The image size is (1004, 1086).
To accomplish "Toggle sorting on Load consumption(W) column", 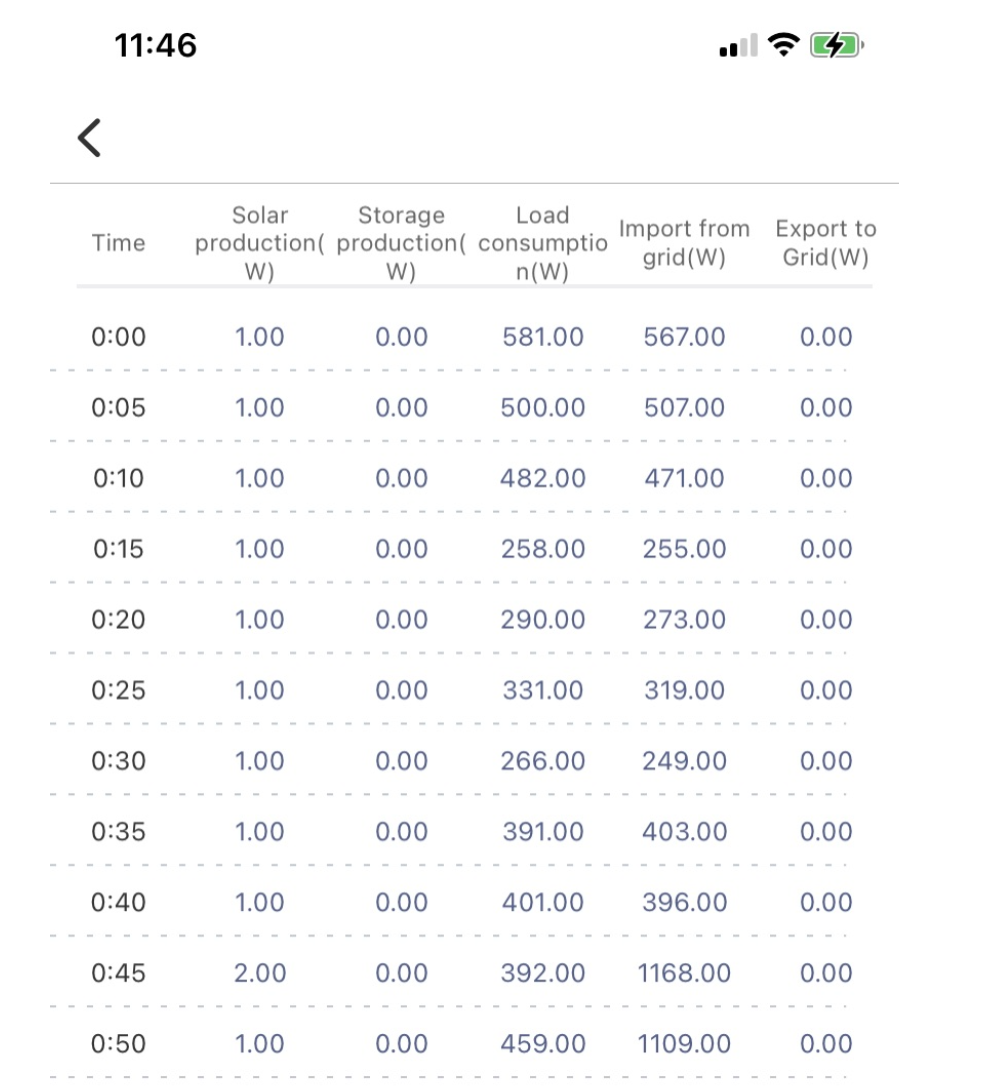I will (x=543, y=242).
